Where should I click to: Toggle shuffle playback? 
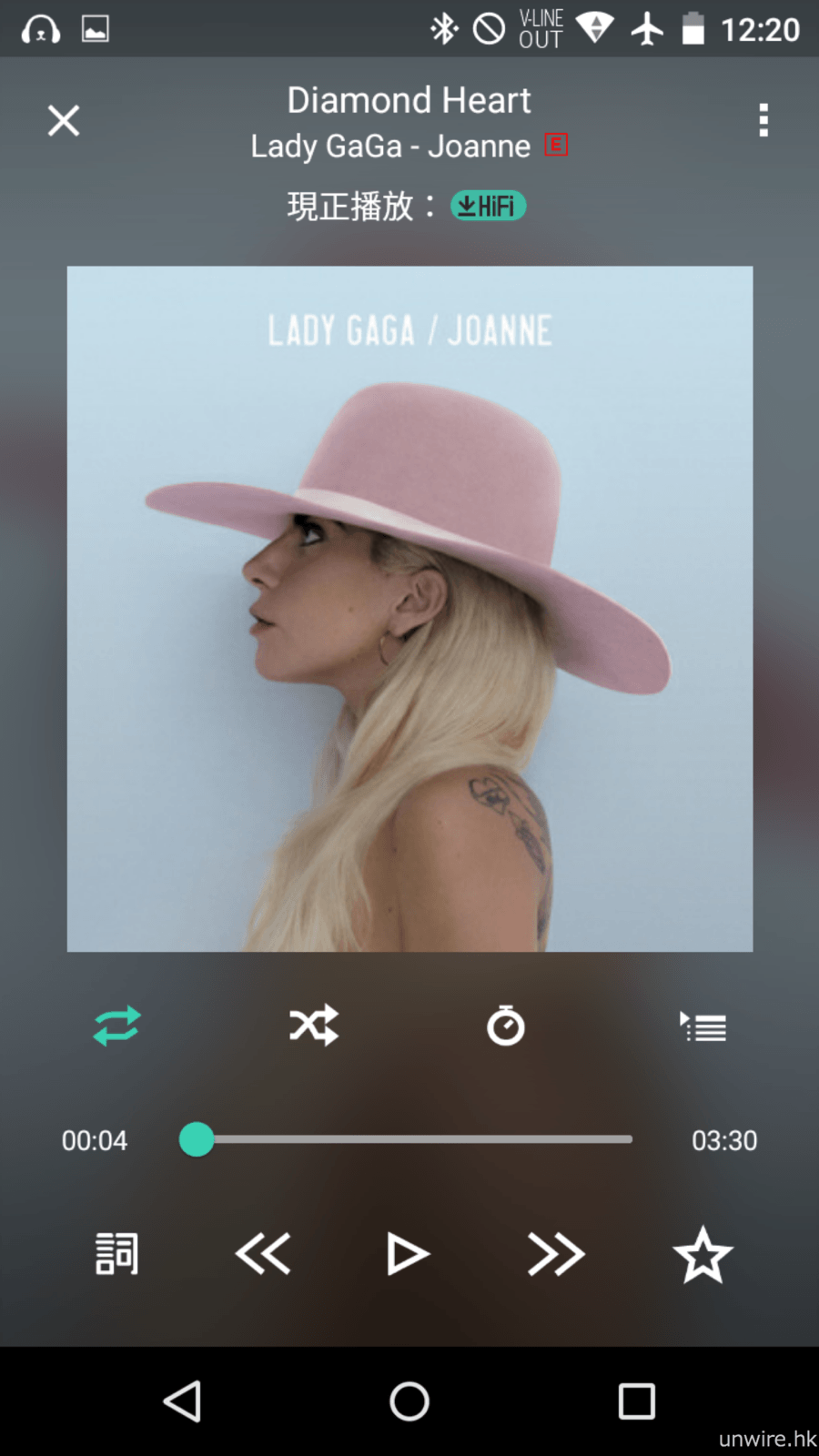click(313, 1026)
